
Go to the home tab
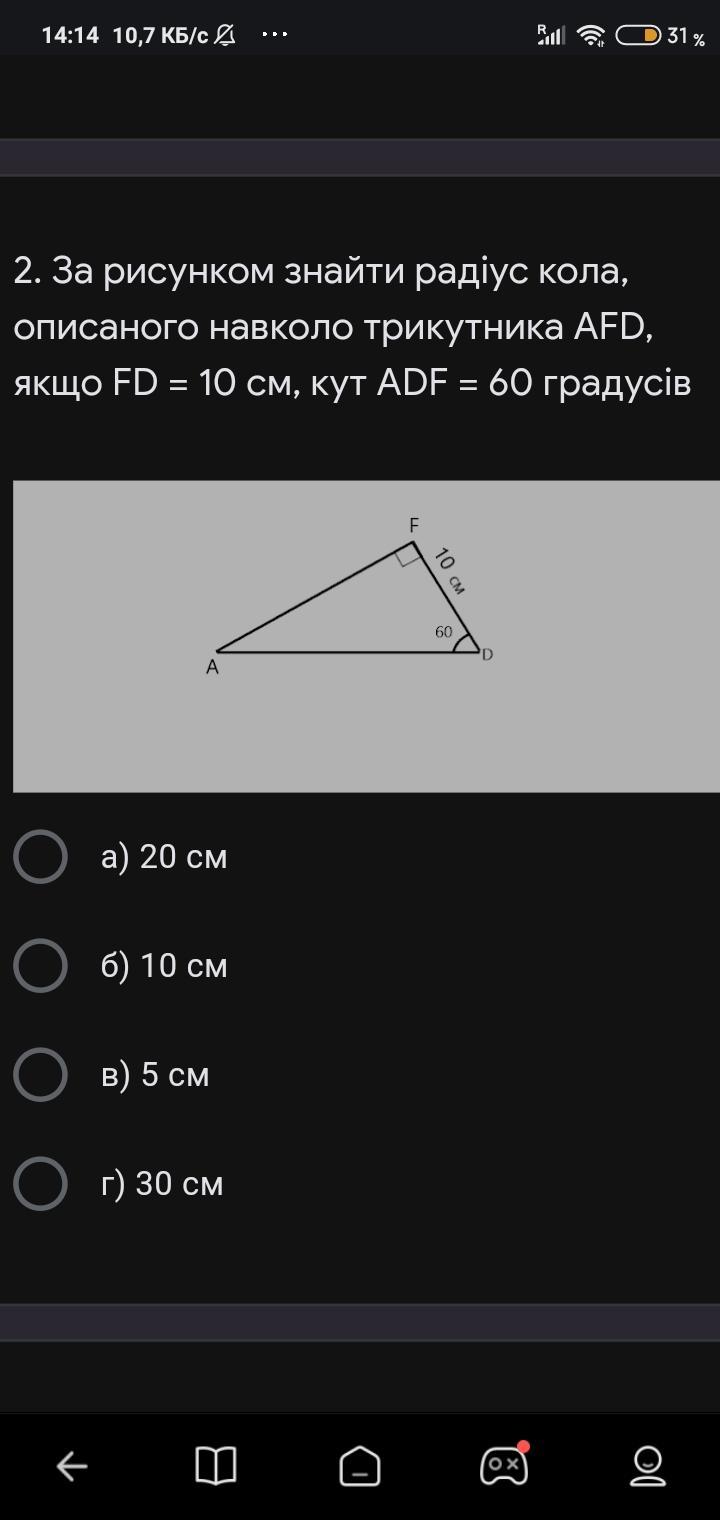pos(360,1467)
